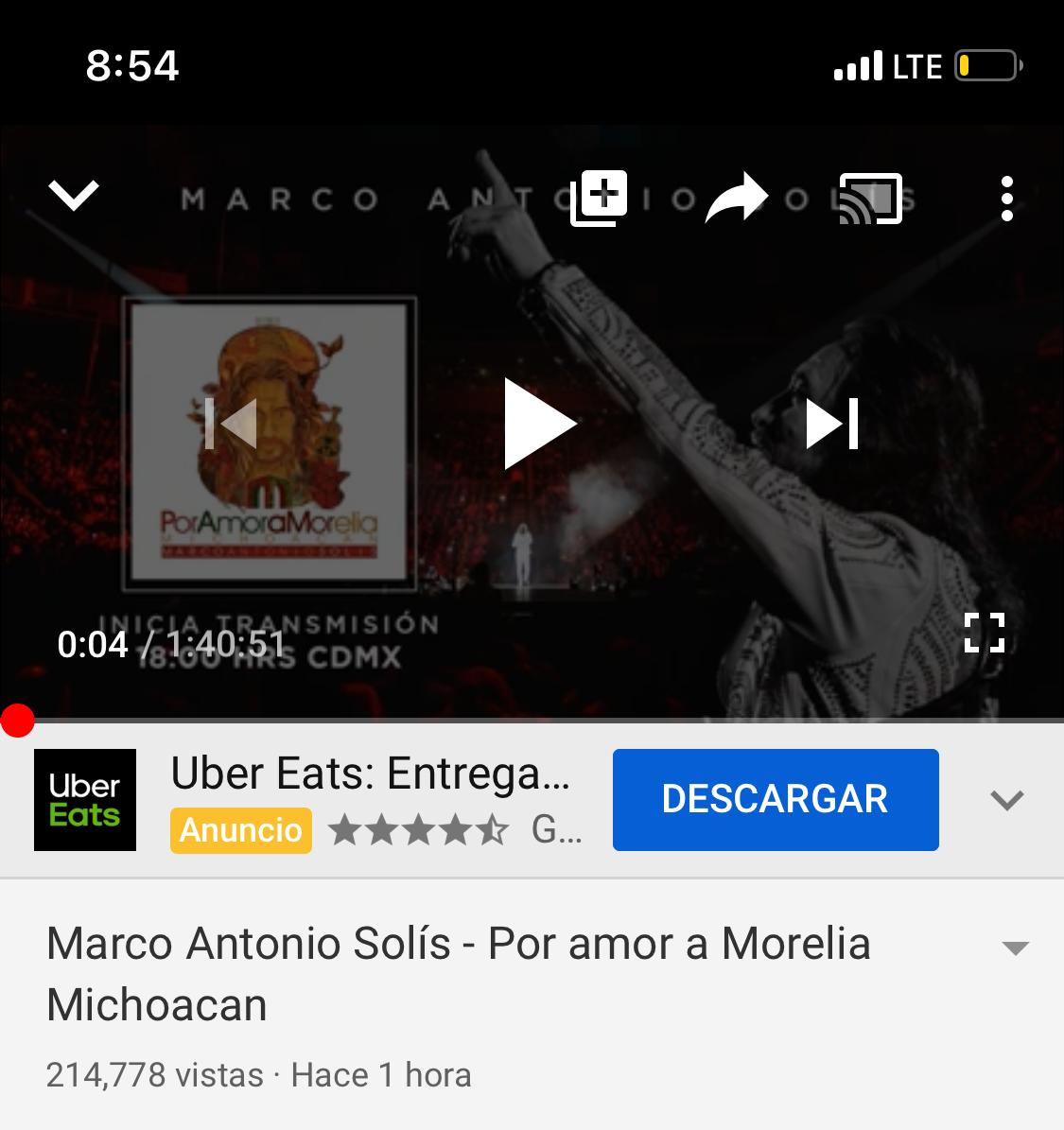Image resolution: width=1064 pixels, height=1130 pixels.
Task: Open the video overflow menu
Action: (x=1007, y=199)
